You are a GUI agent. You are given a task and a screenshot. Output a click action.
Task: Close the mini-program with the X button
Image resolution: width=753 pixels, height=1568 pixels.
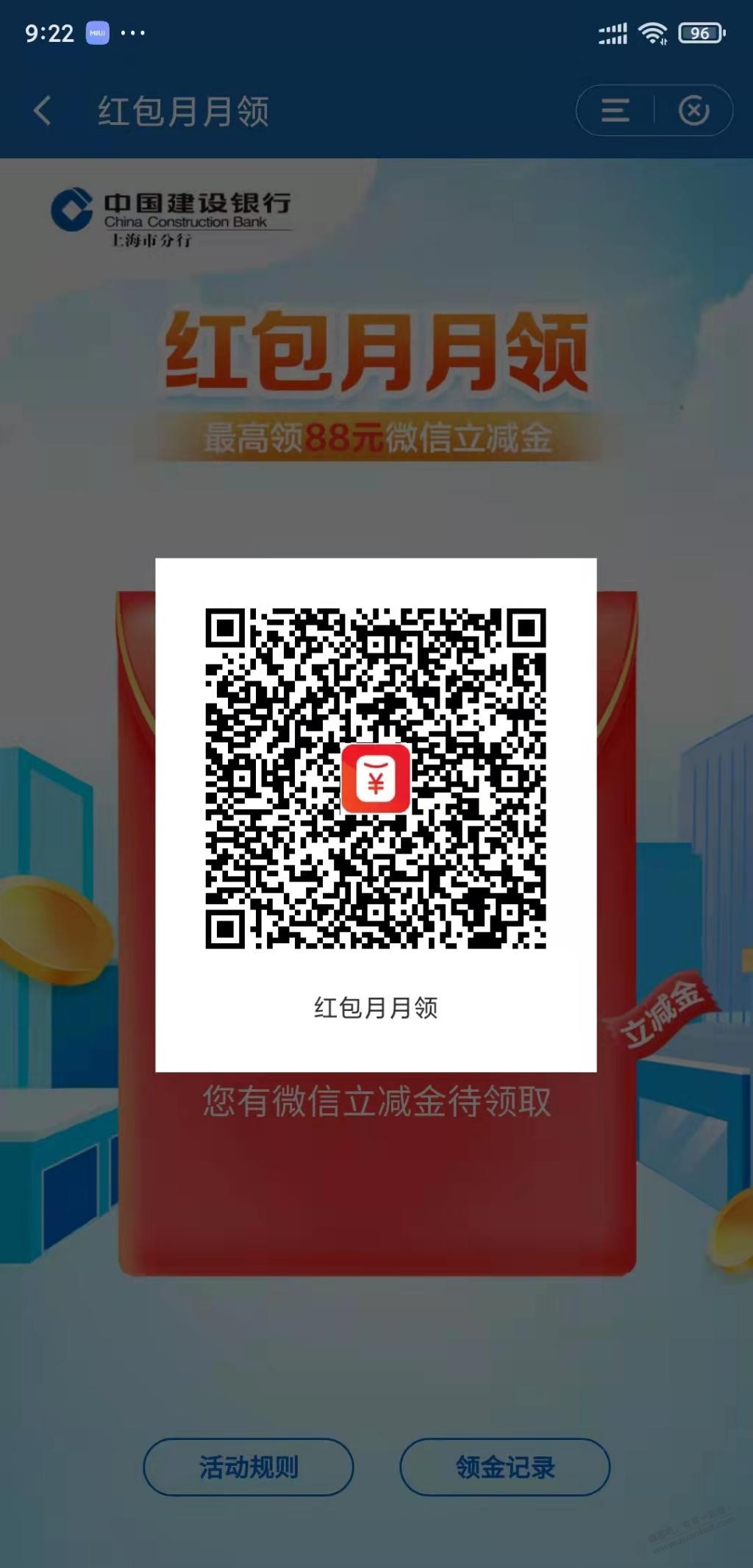tap(693, 111)
